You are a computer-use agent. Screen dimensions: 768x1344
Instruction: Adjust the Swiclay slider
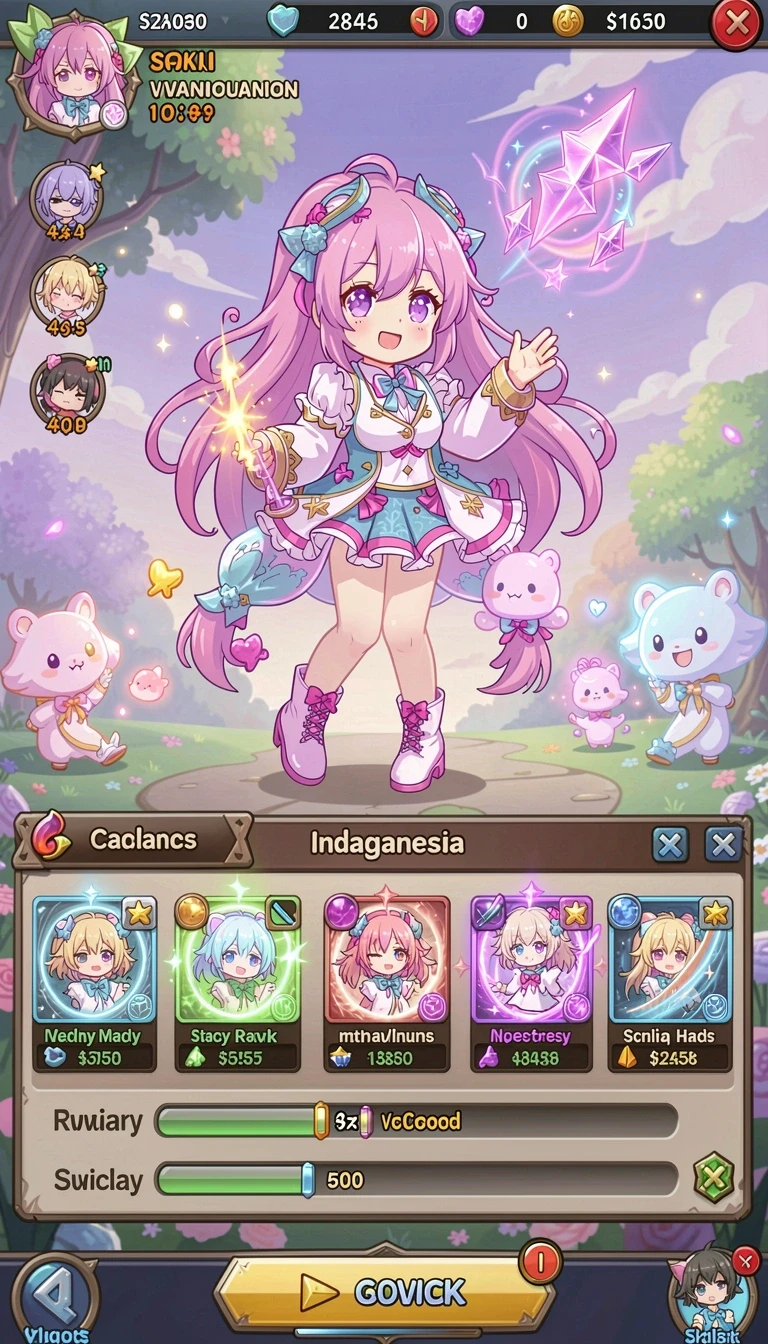click(x=416, y=1179)
